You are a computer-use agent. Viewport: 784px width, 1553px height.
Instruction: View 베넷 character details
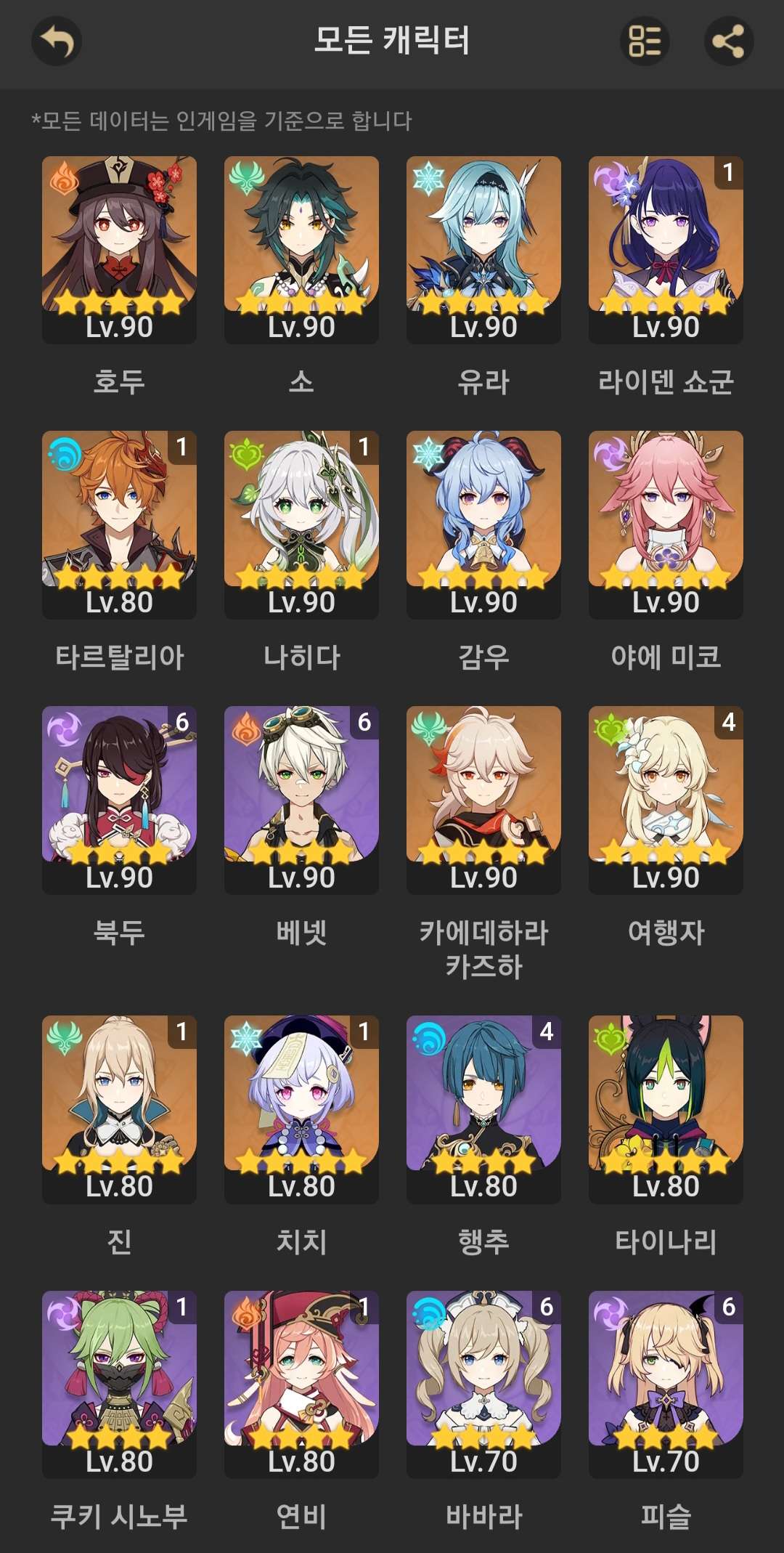301,799
